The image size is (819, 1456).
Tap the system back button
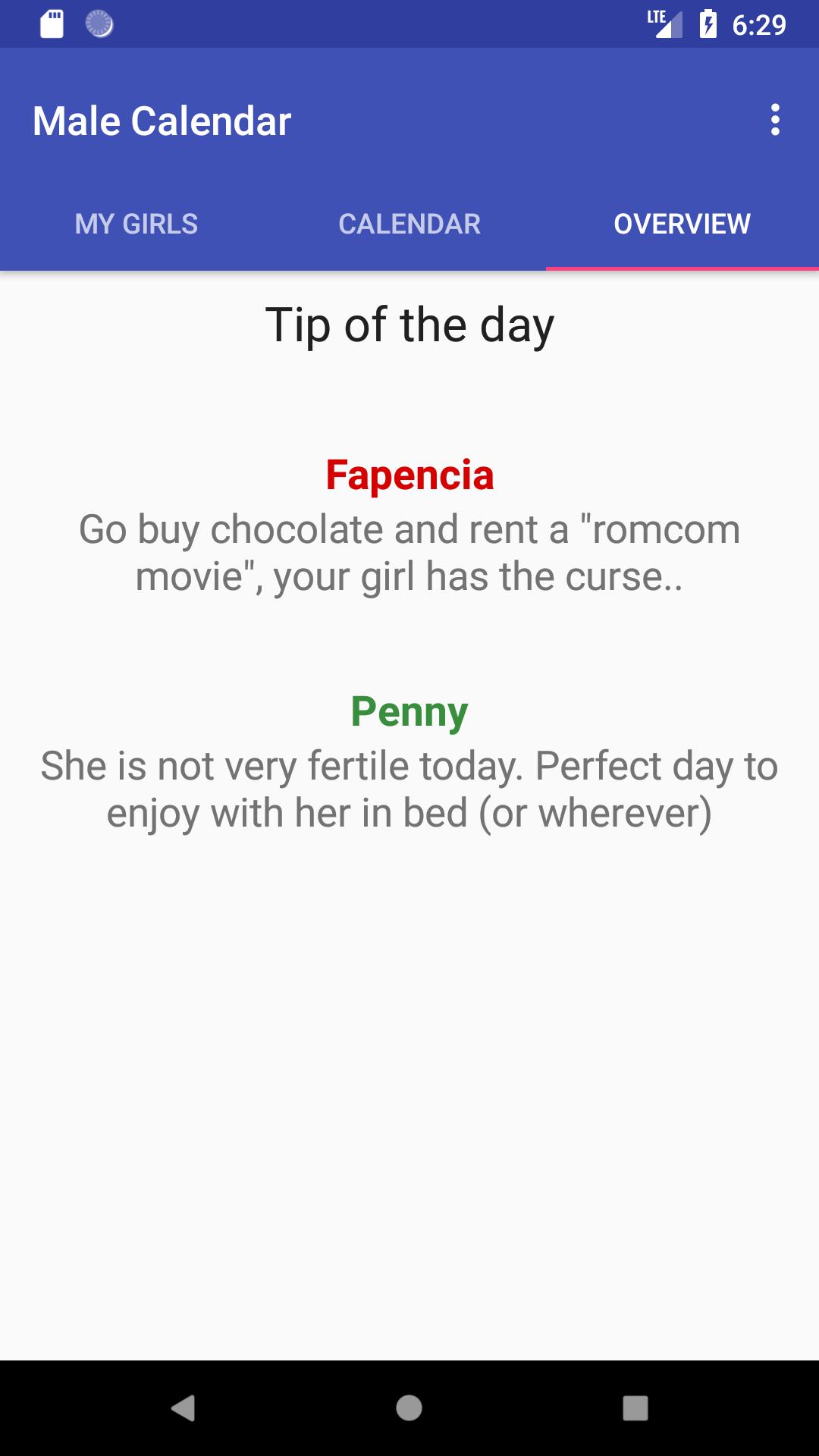point(183,1408)
